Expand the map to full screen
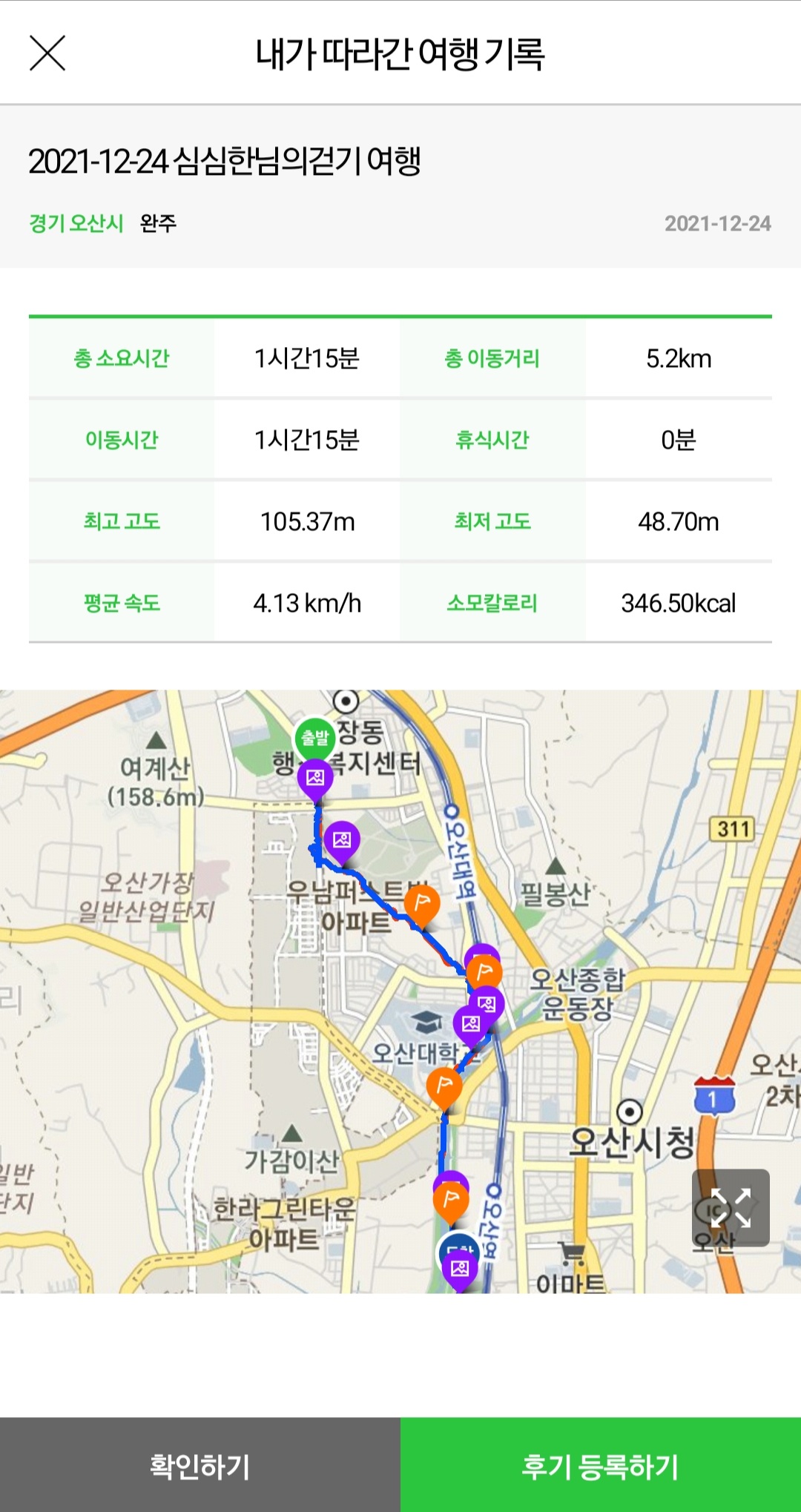 [x=731, y=1207]
